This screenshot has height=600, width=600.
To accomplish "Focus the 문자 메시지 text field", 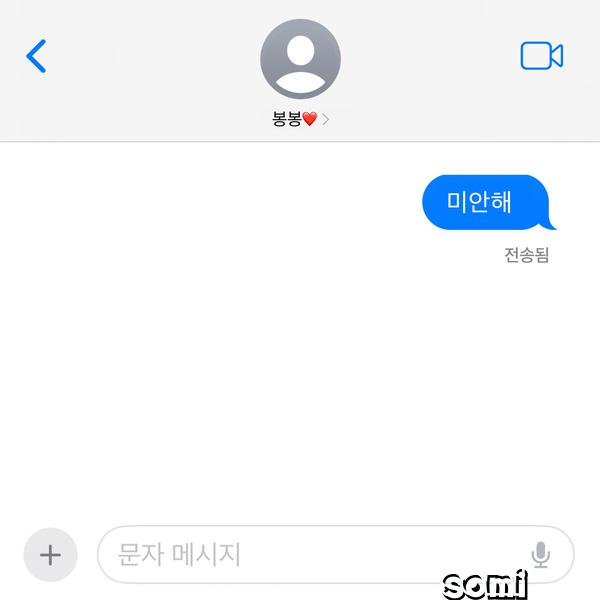I will tap(310, 555).
